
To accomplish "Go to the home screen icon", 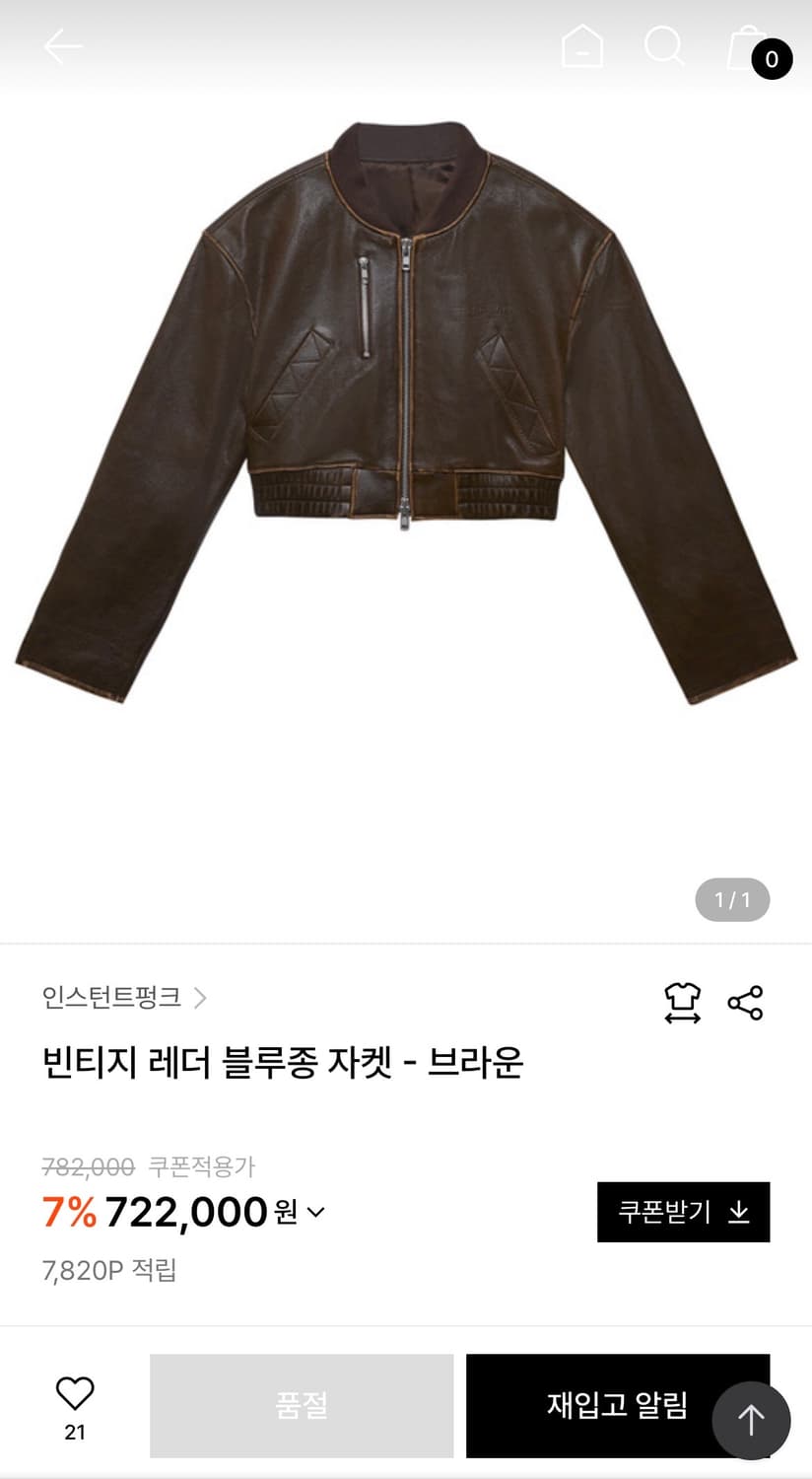I will pyautogui.click(x=581, y=45).
